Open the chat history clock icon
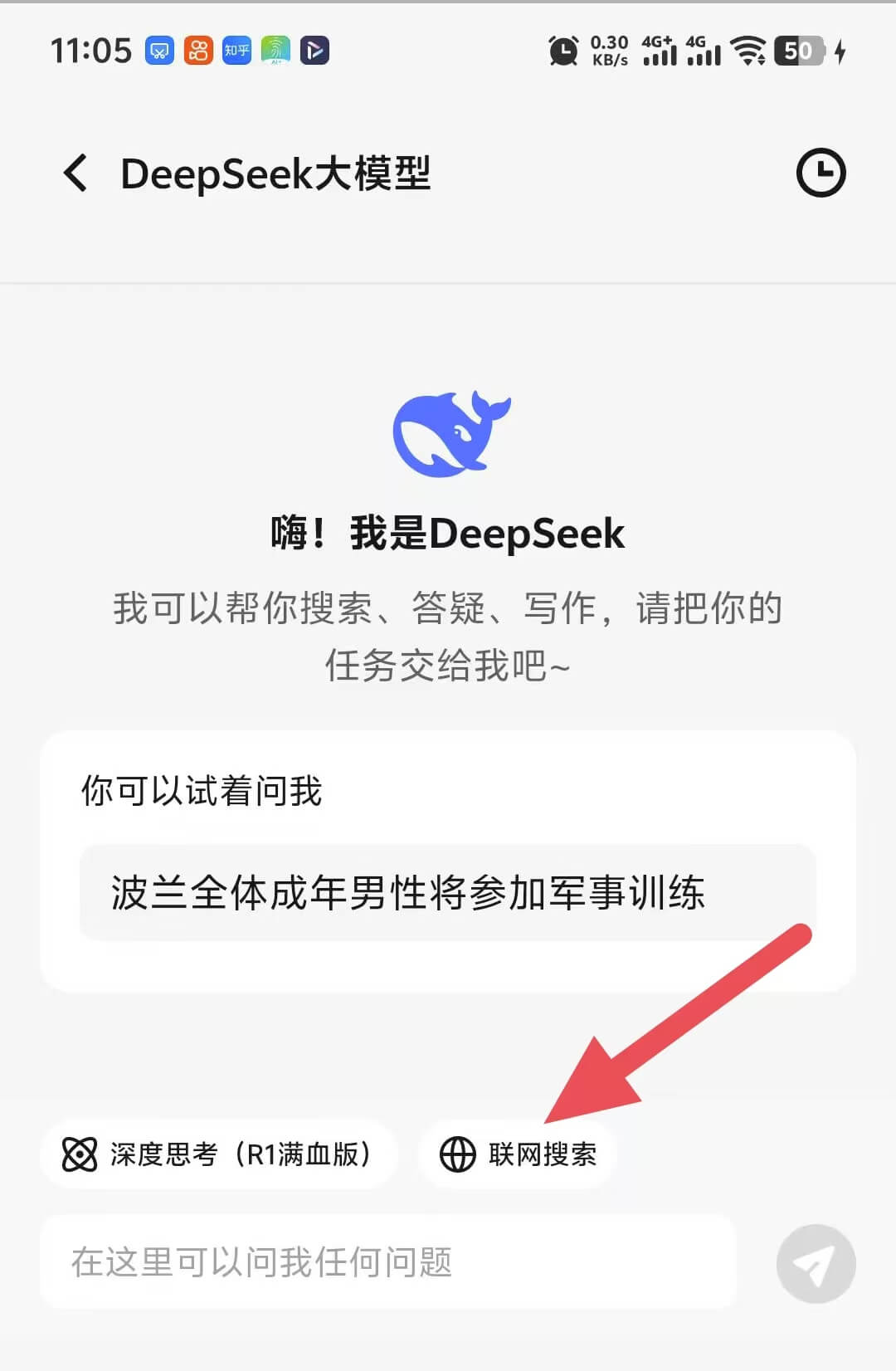The height and width of the screenshot is (1371, 896). point(821,173)
